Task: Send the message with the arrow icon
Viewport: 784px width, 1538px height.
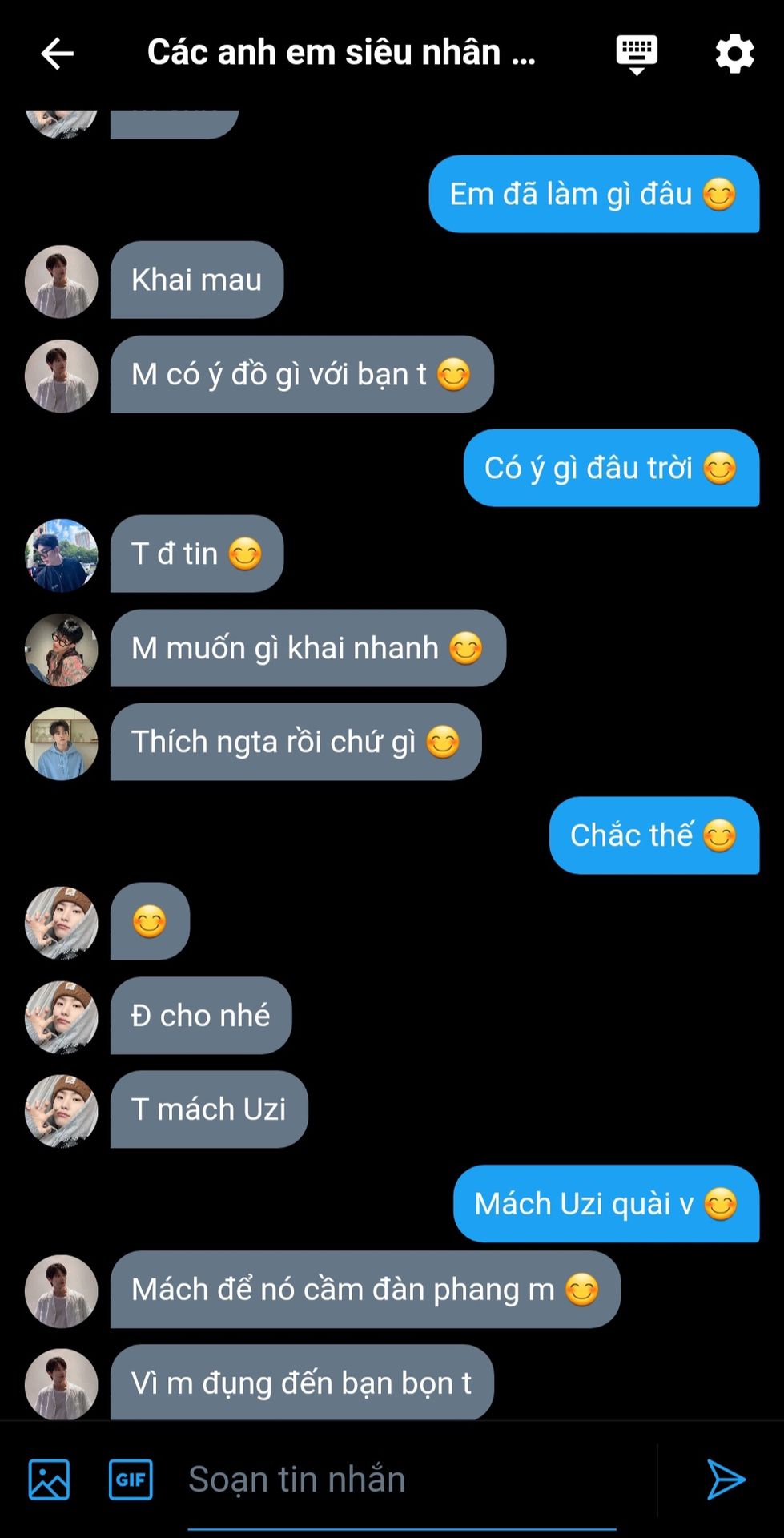Action: [726, 1479]
